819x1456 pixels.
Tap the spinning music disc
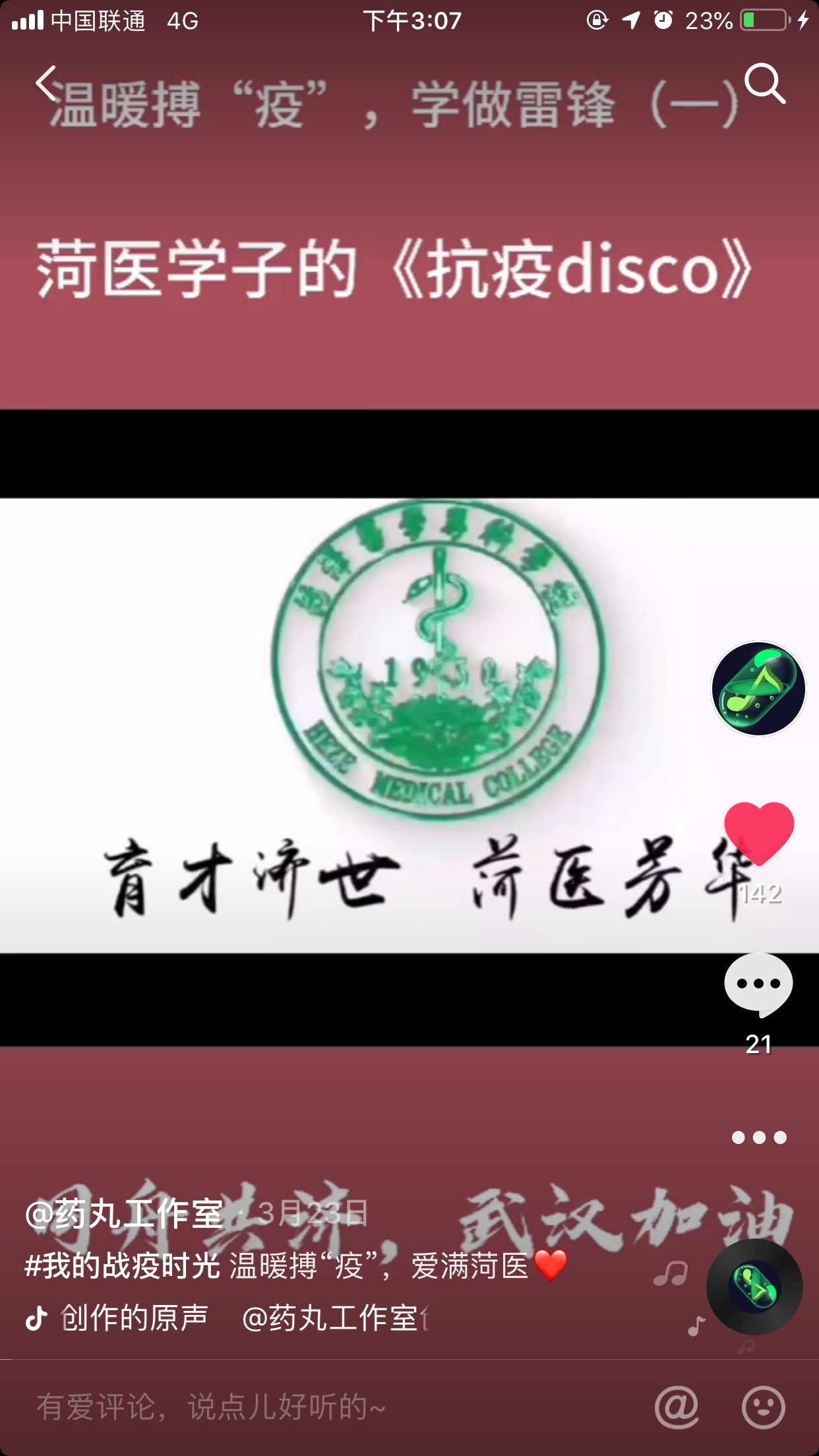point(754,1287)
